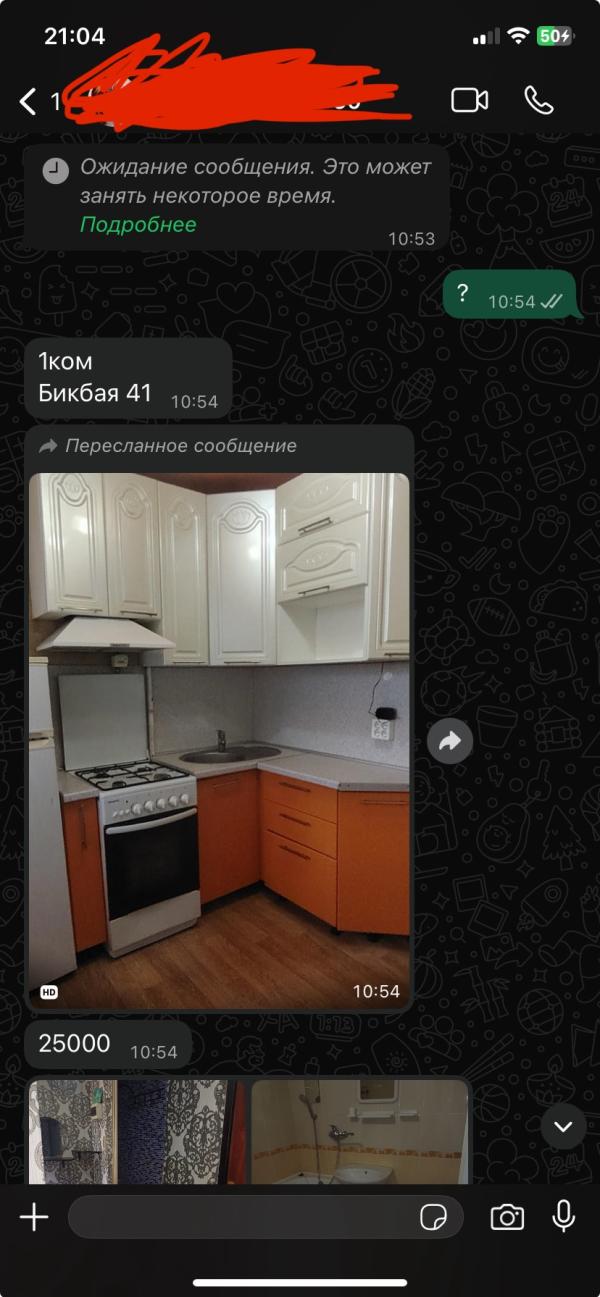Open the patterned wallpaper room photo
This screenshot has height=1297, width=600.
click(x=135, y=1131)
